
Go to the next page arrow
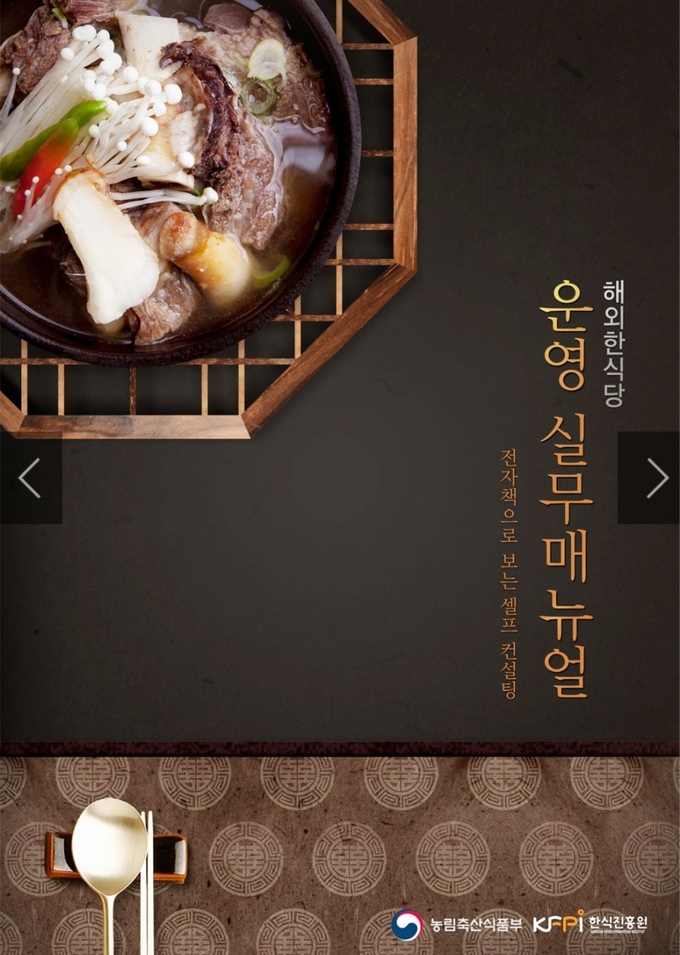click(655, 478)
